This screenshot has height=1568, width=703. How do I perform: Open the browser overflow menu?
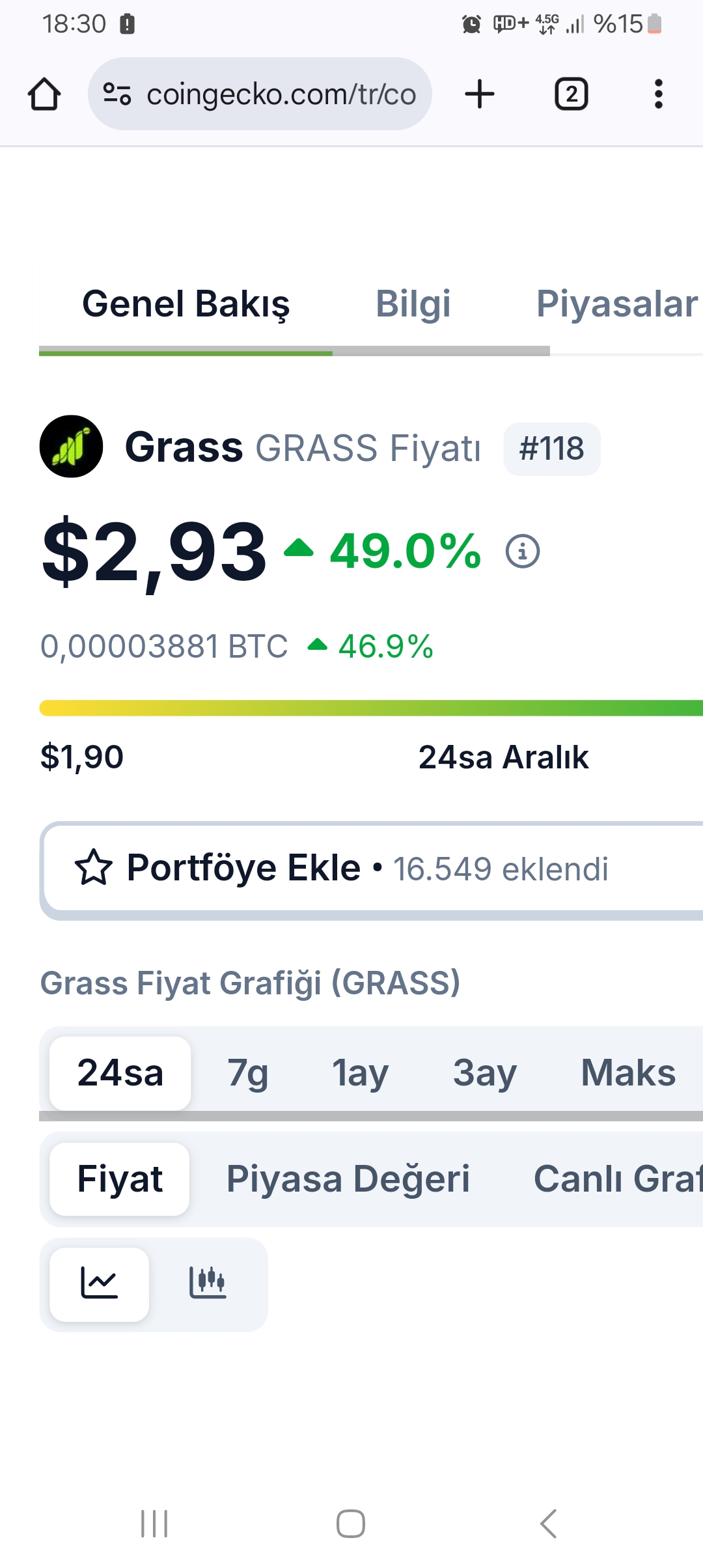[658, 94]
